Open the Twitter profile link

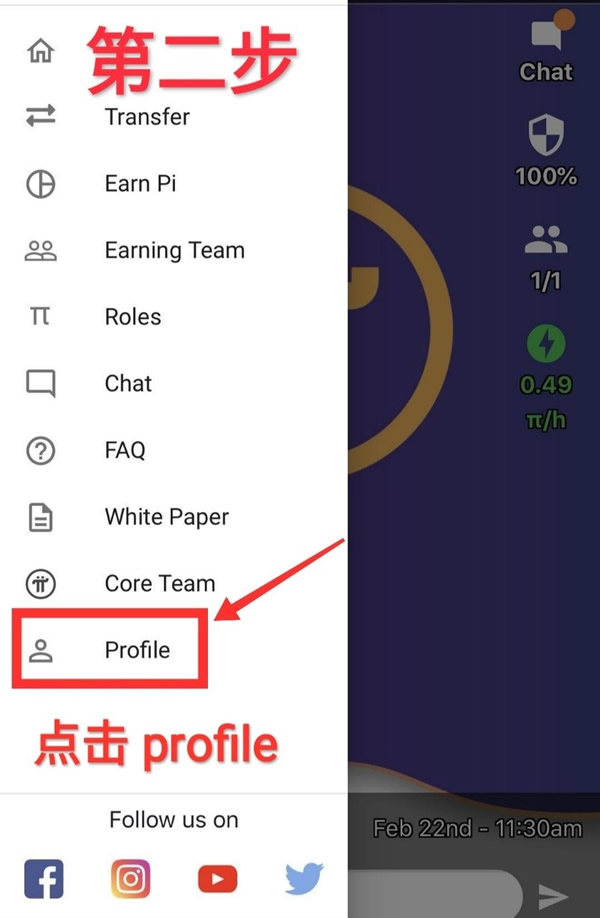tap(304, 879)
